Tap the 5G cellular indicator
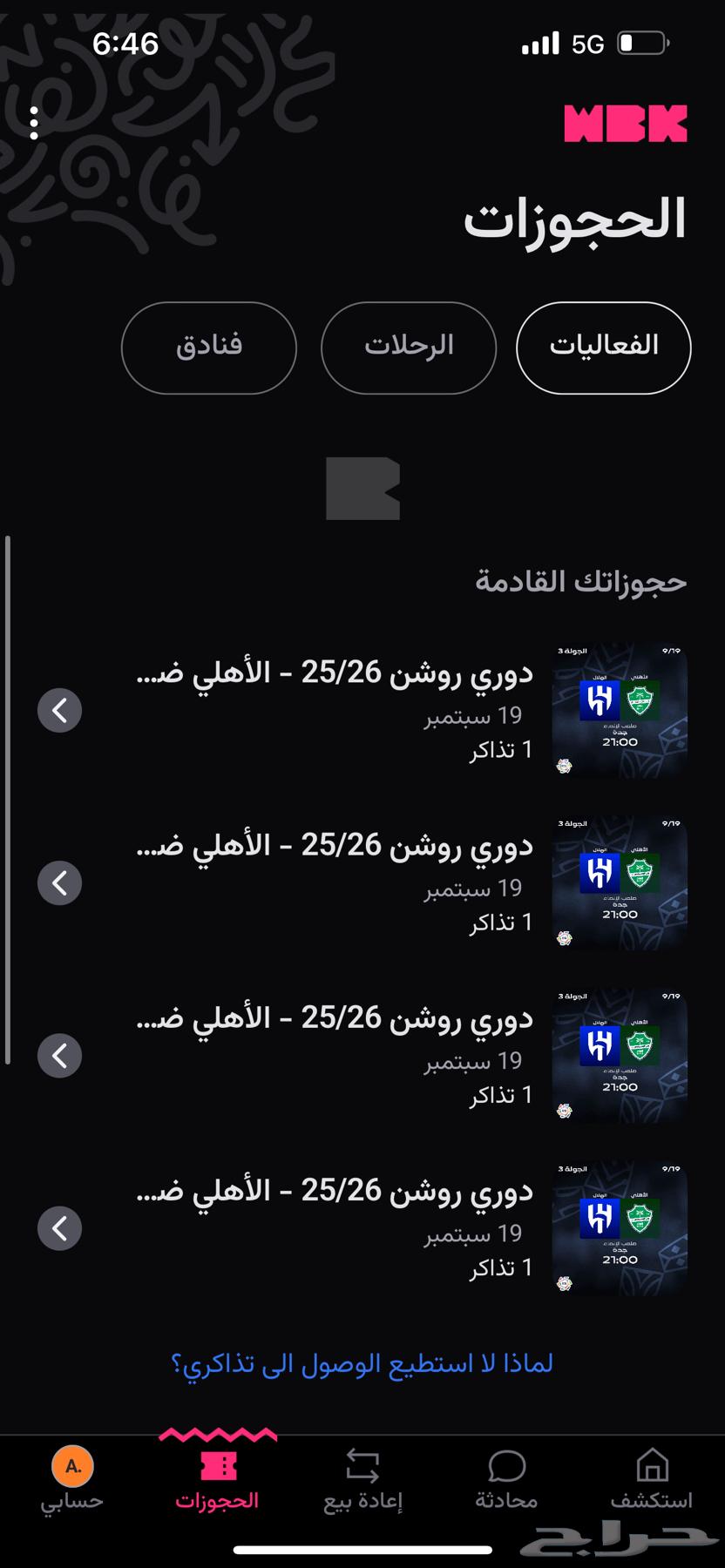This screenshot has height=1568, width=725. click(580, 42)
